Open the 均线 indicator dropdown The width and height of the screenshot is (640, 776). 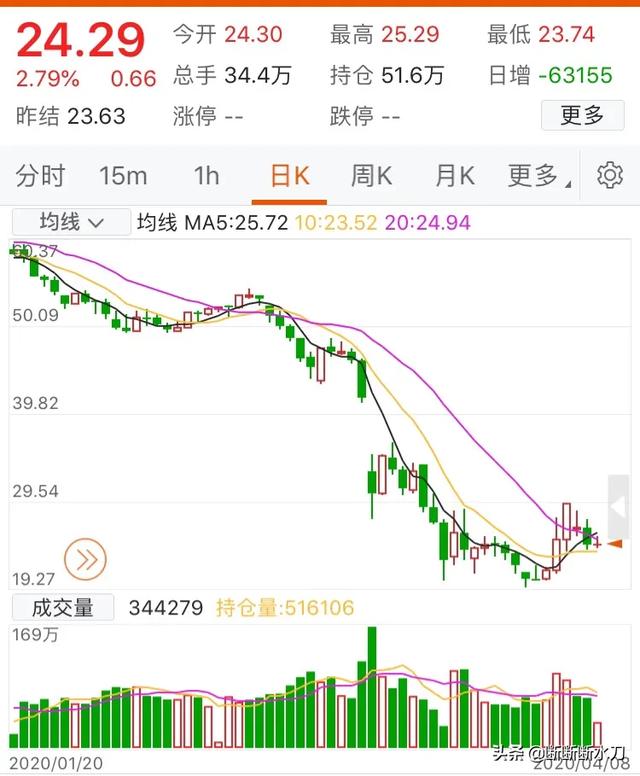click(70, 222)
